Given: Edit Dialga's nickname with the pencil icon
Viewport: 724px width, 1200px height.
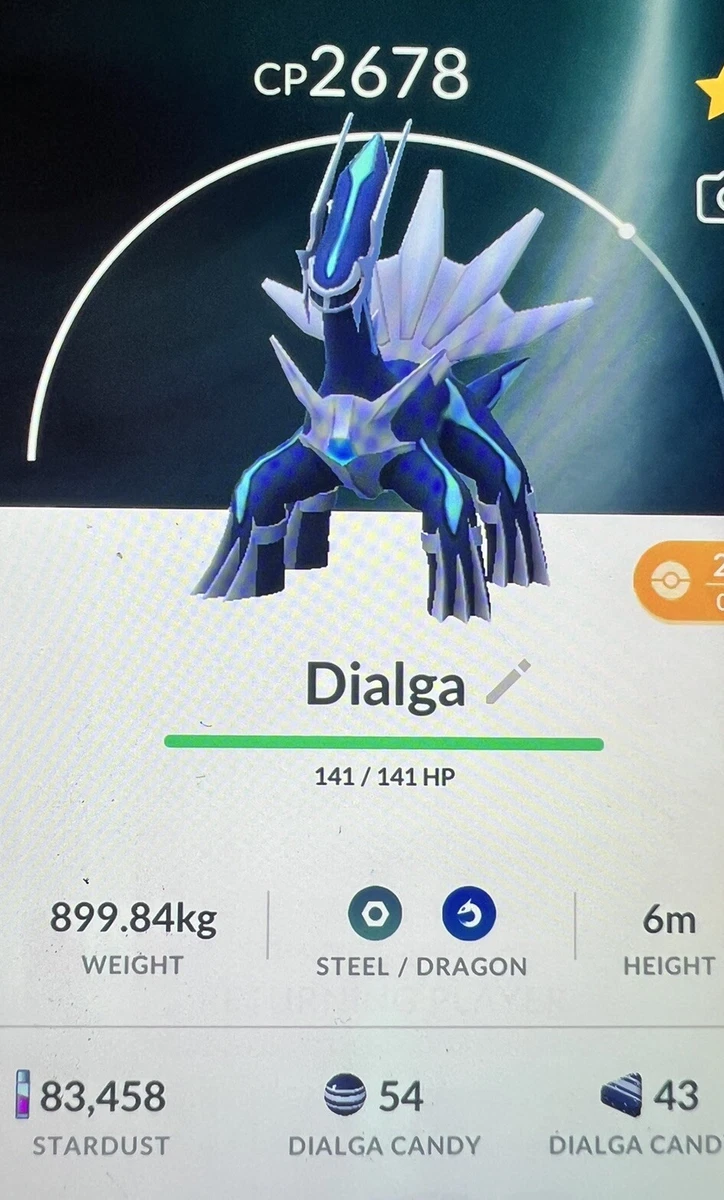Looking at the screenshot, I should pyautogui.click(x=508, y=682).
